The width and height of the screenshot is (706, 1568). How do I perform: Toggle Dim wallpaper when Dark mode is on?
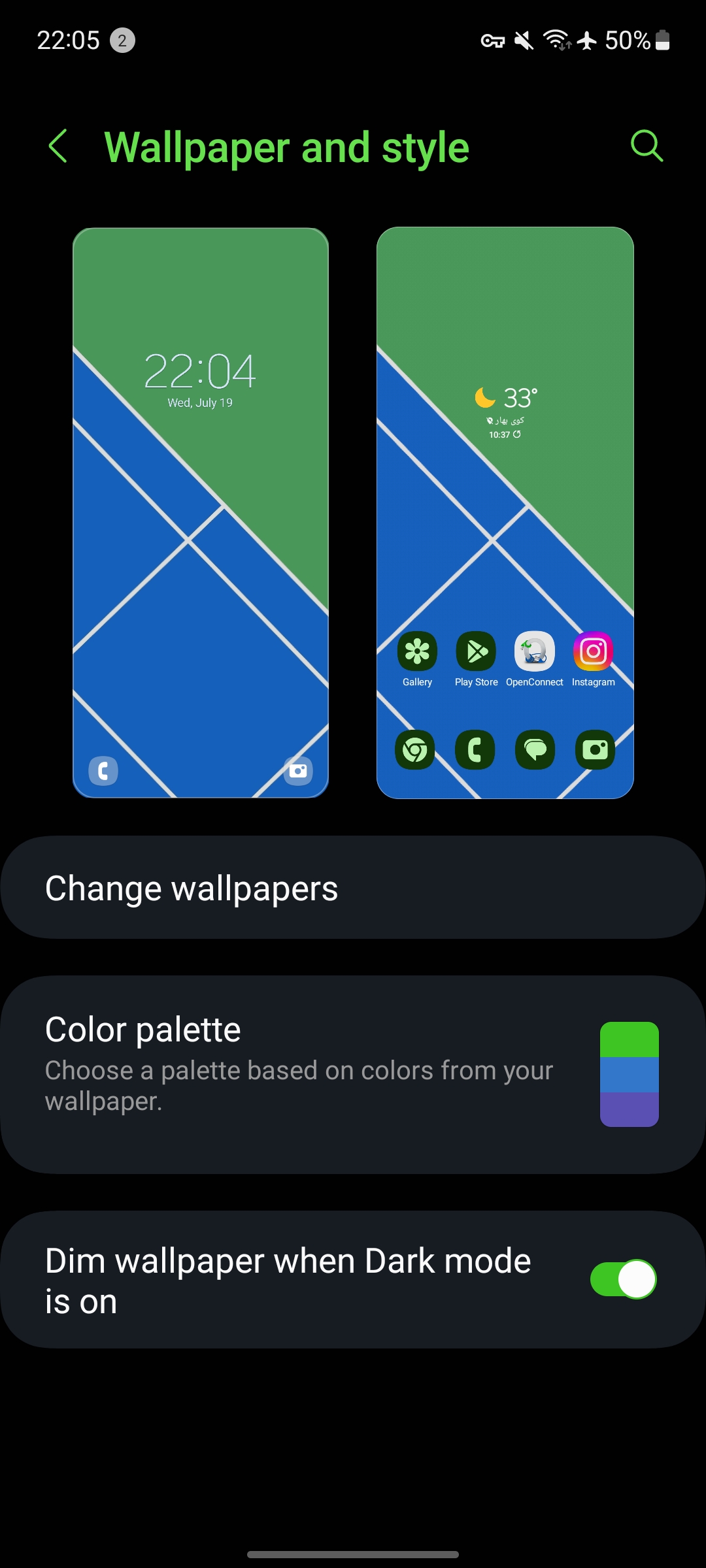622,1279
